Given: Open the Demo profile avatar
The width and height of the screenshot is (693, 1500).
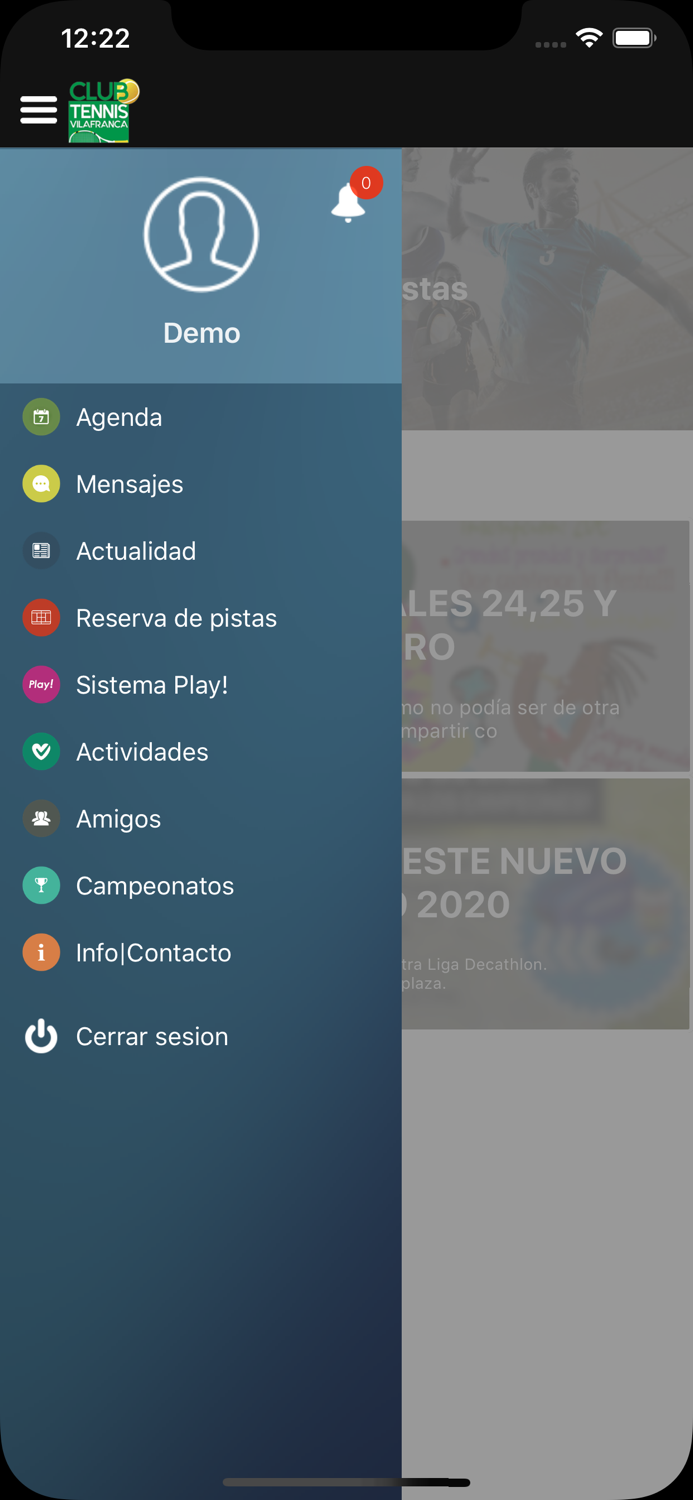Looking at the screenshot, I should point(201,235).
